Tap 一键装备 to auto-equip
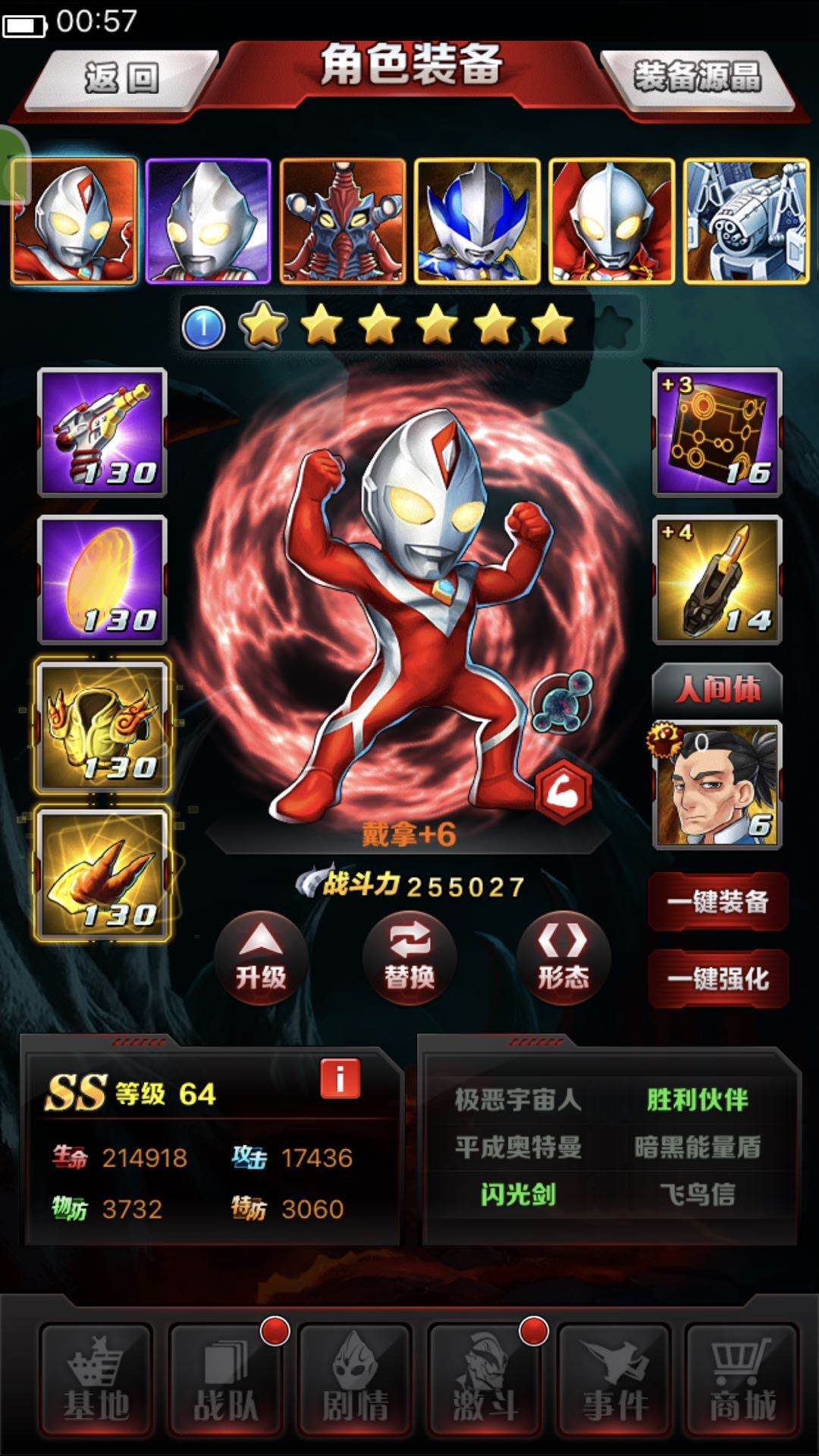The width and height of the screenshot is (819, 1456). 717,902
